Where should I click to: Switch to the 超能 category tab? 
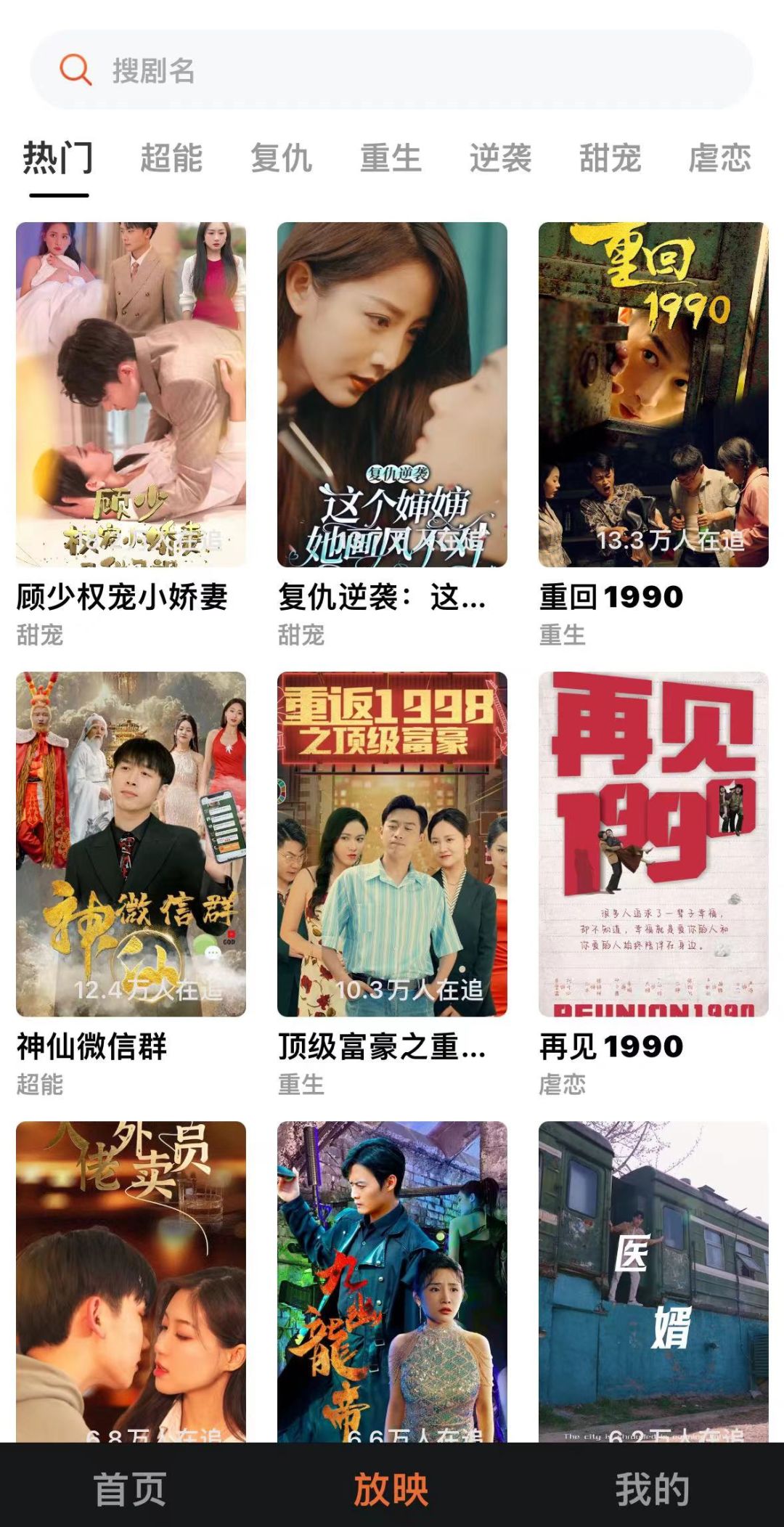pyautogui.click(x=171, y=158)
